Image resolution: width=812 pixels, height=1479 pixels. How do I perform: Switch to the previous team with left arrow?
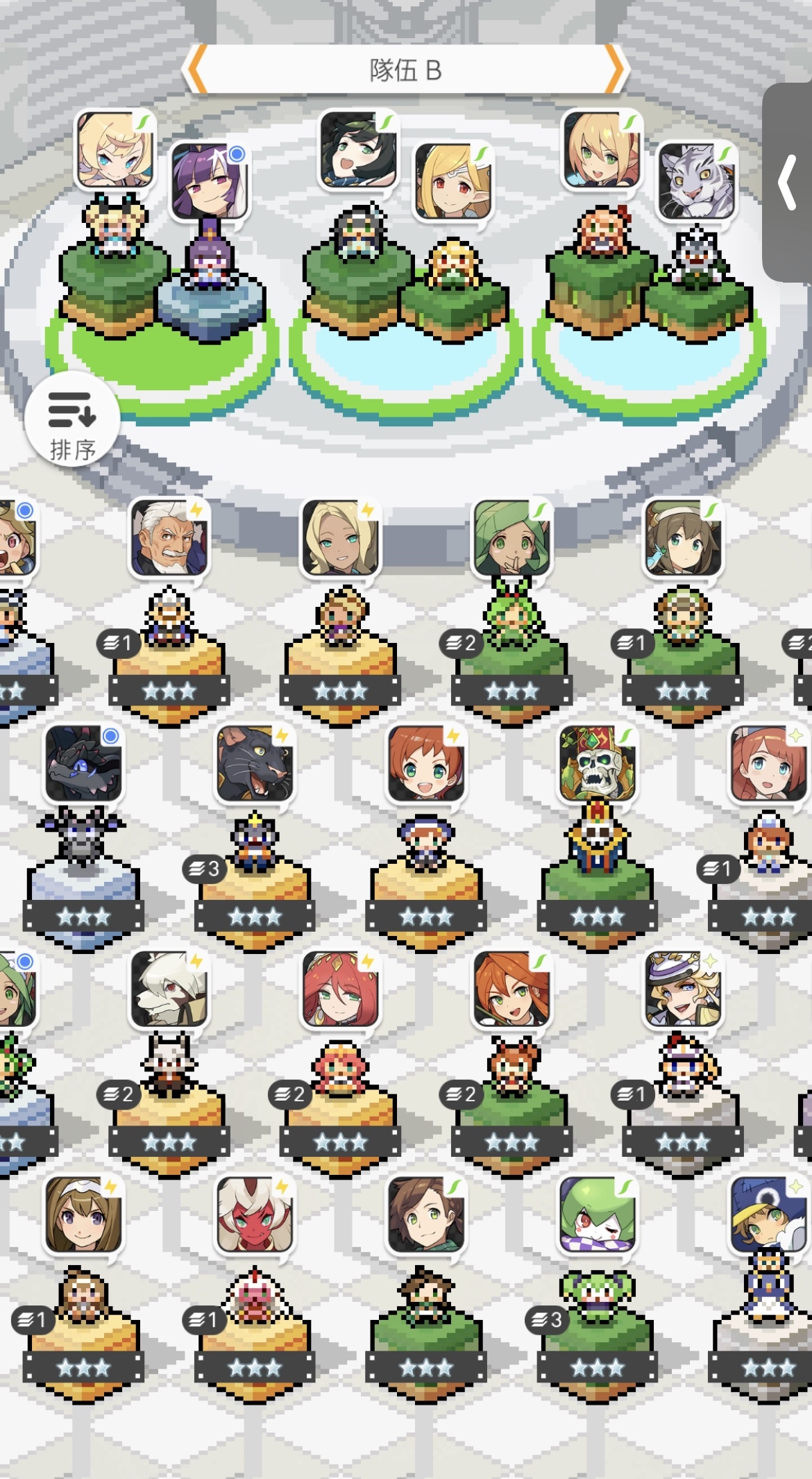(197, 69)
